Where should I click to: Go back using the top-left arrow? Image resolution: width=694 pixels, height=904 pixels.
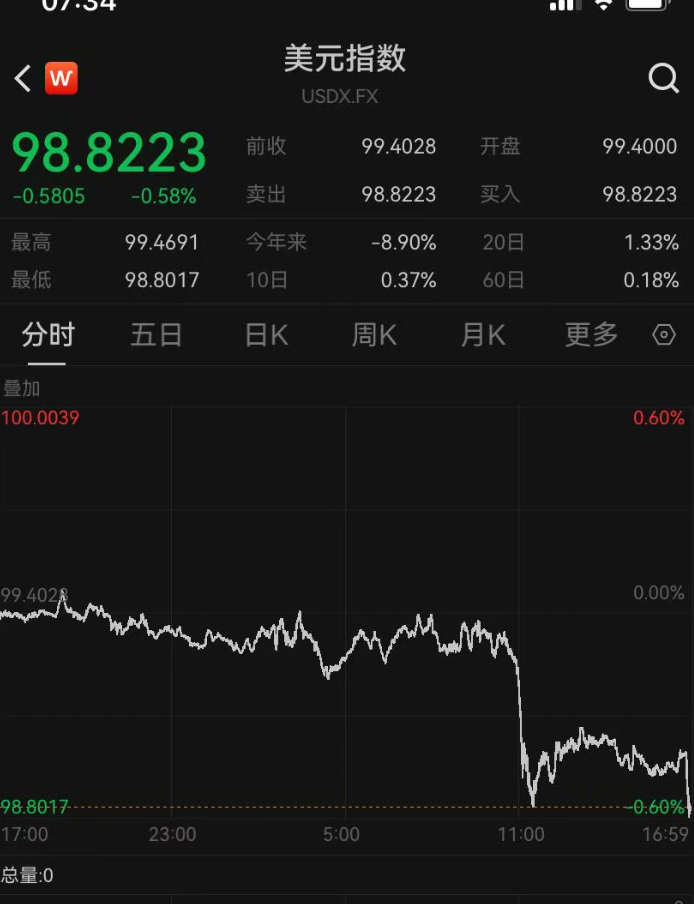click(x=23, y=79)
